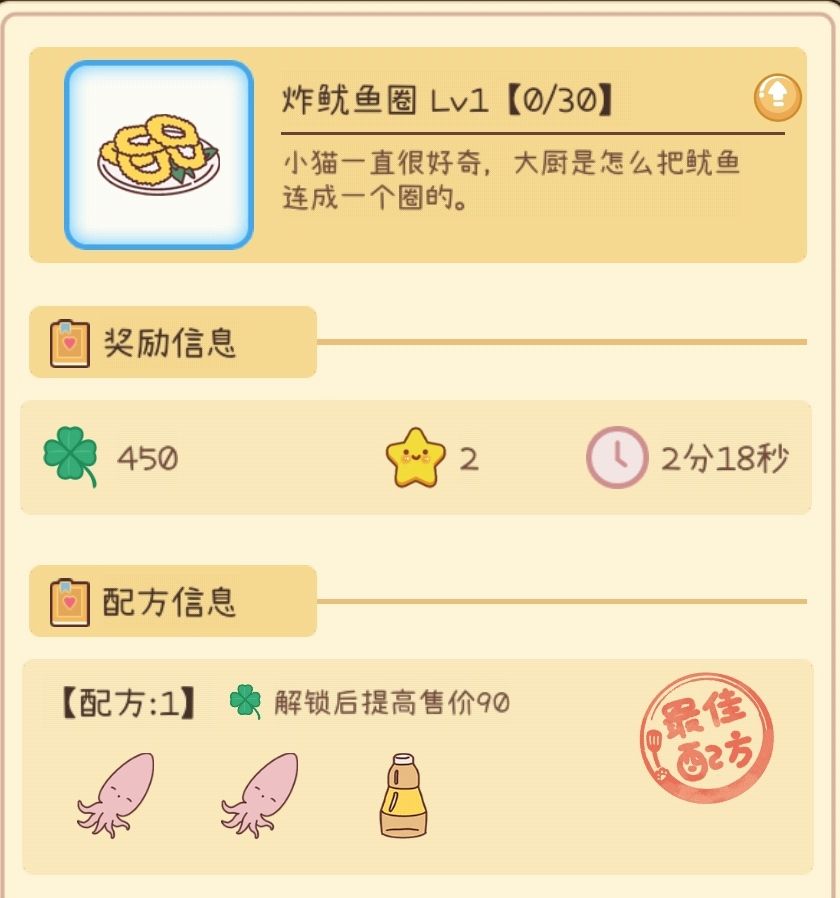
Task: Click the clipboard icon beside 奖励信息
Action: [x=67, y=342]
